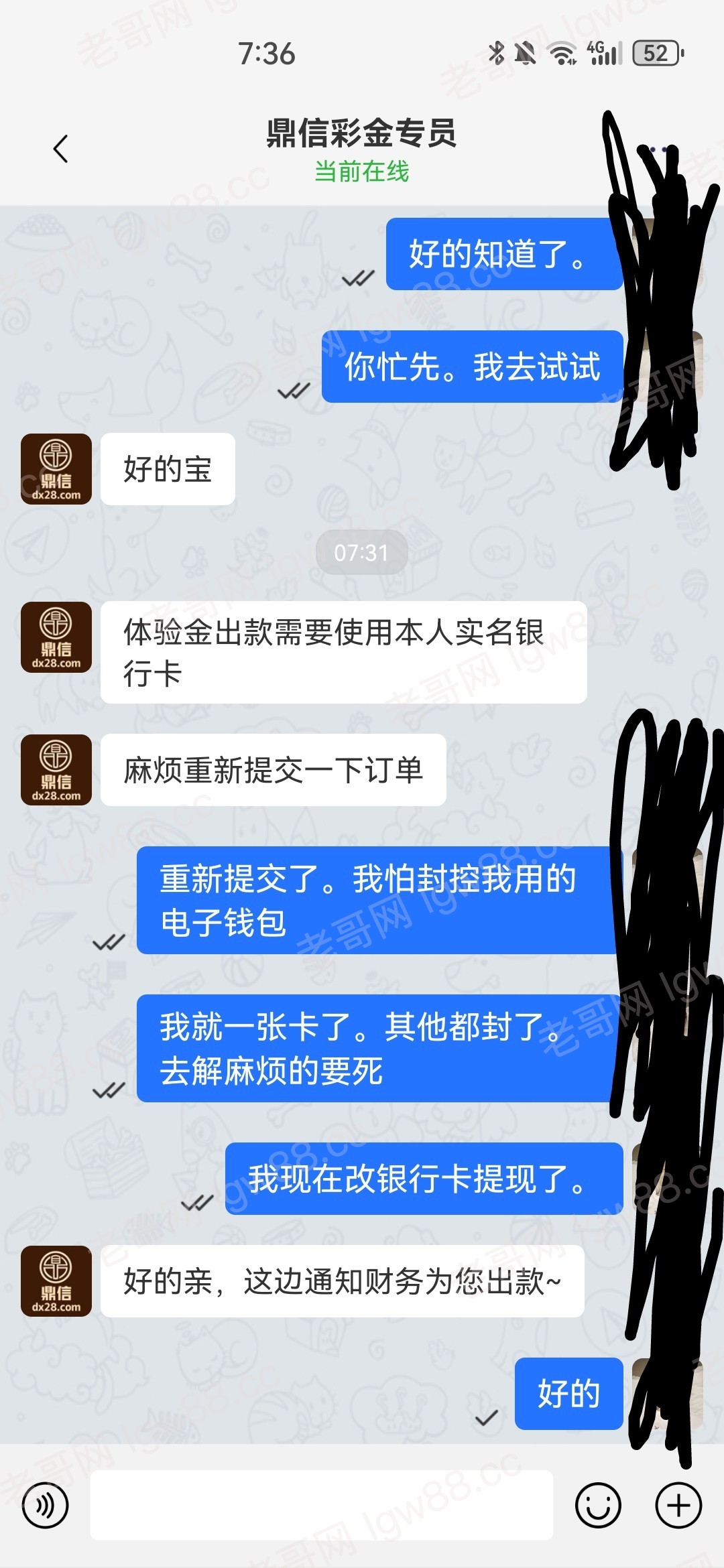Screen dimensions: 724x1568
Task: Tap the voice message icon
Action: click(x=45, y=1505)
